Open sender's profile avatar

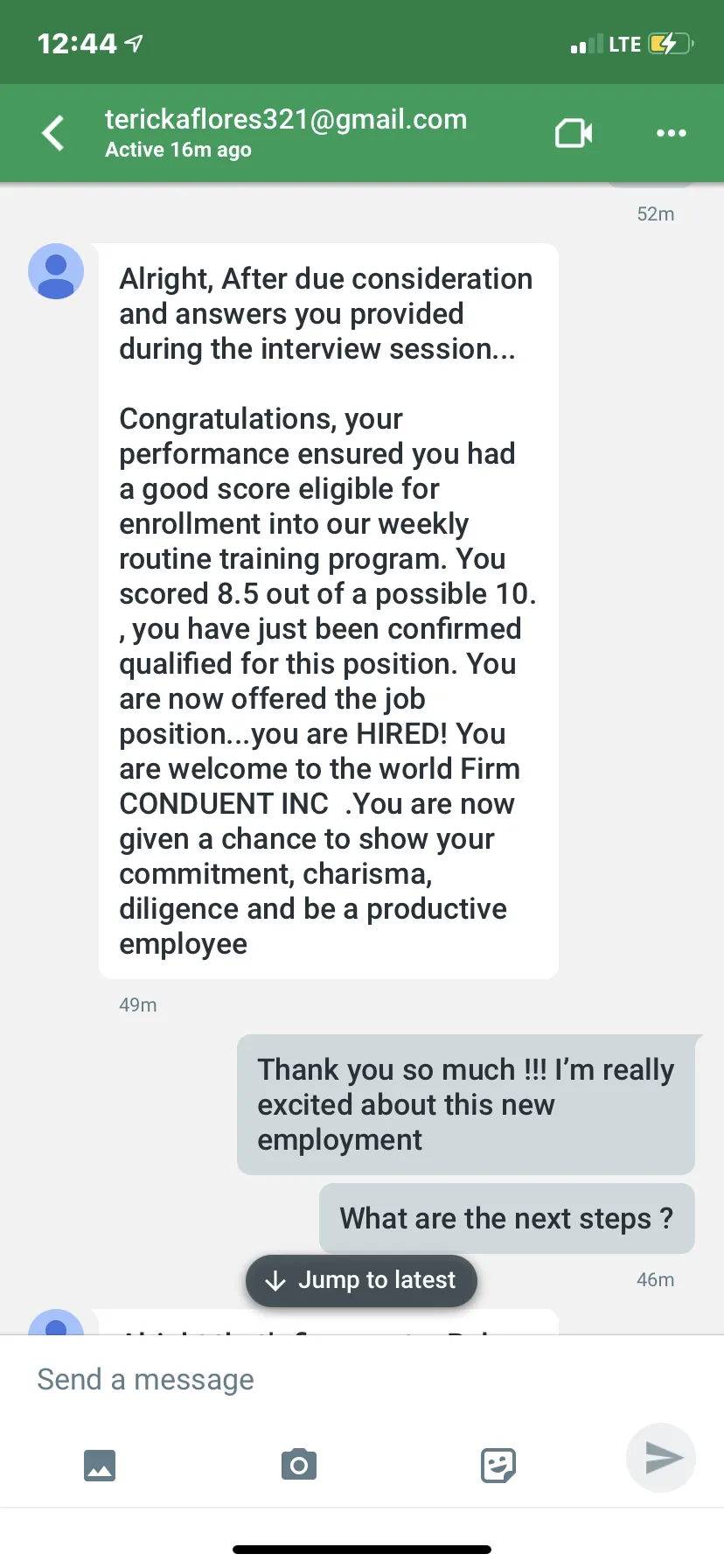(x=56, y=271)
